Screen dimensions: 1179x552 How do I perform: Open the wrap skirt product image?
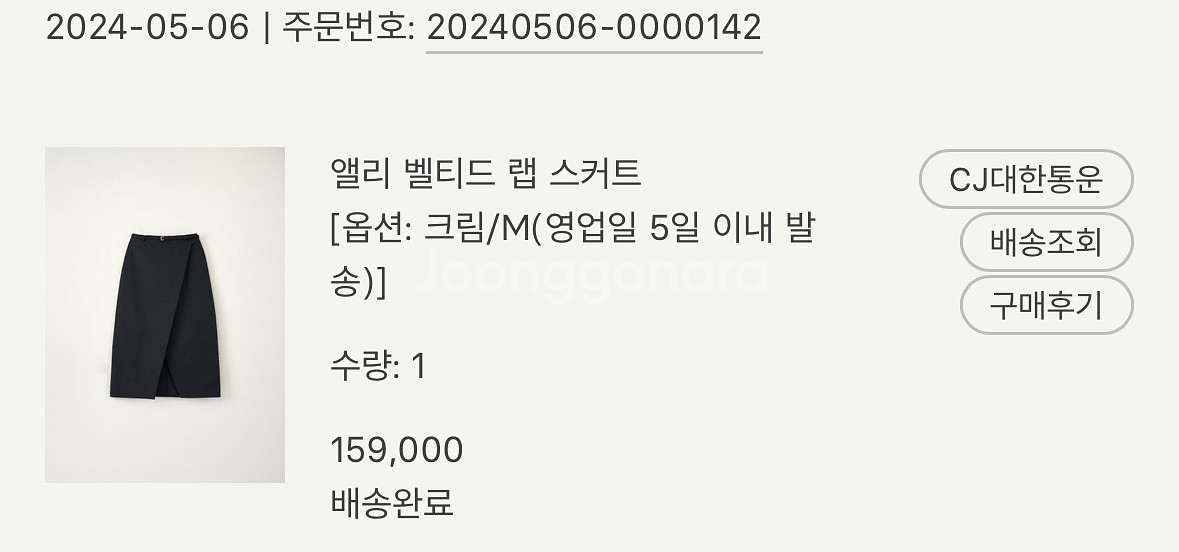click(x=165, y=315)
